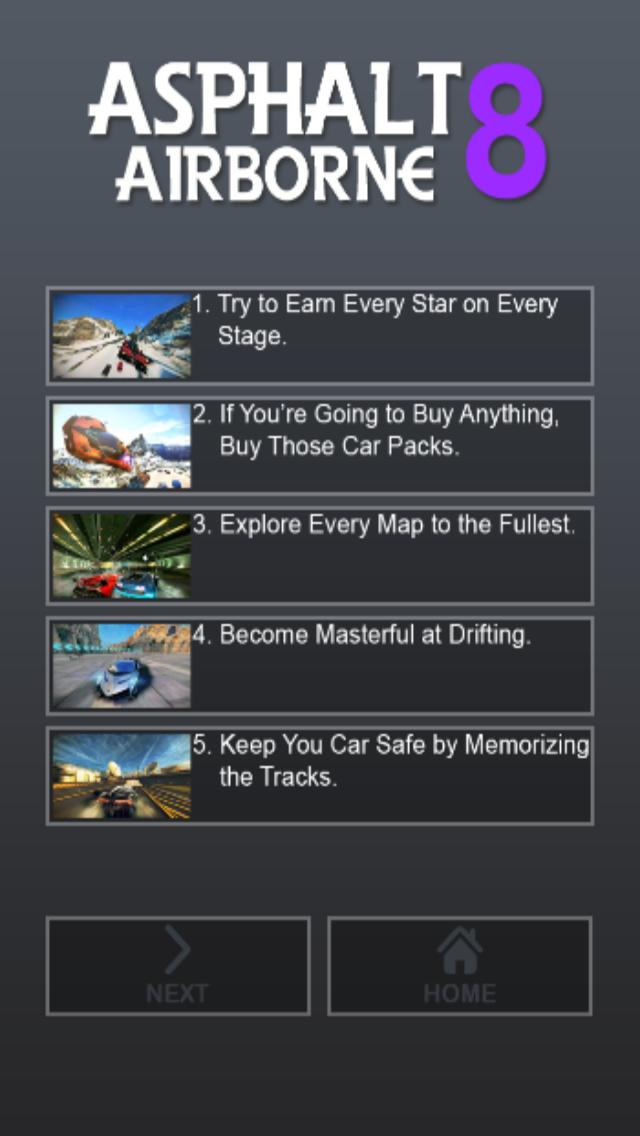Select tip 3 Explore Every Map
This screenshot has height=1136, width=640.
[320, 555]
